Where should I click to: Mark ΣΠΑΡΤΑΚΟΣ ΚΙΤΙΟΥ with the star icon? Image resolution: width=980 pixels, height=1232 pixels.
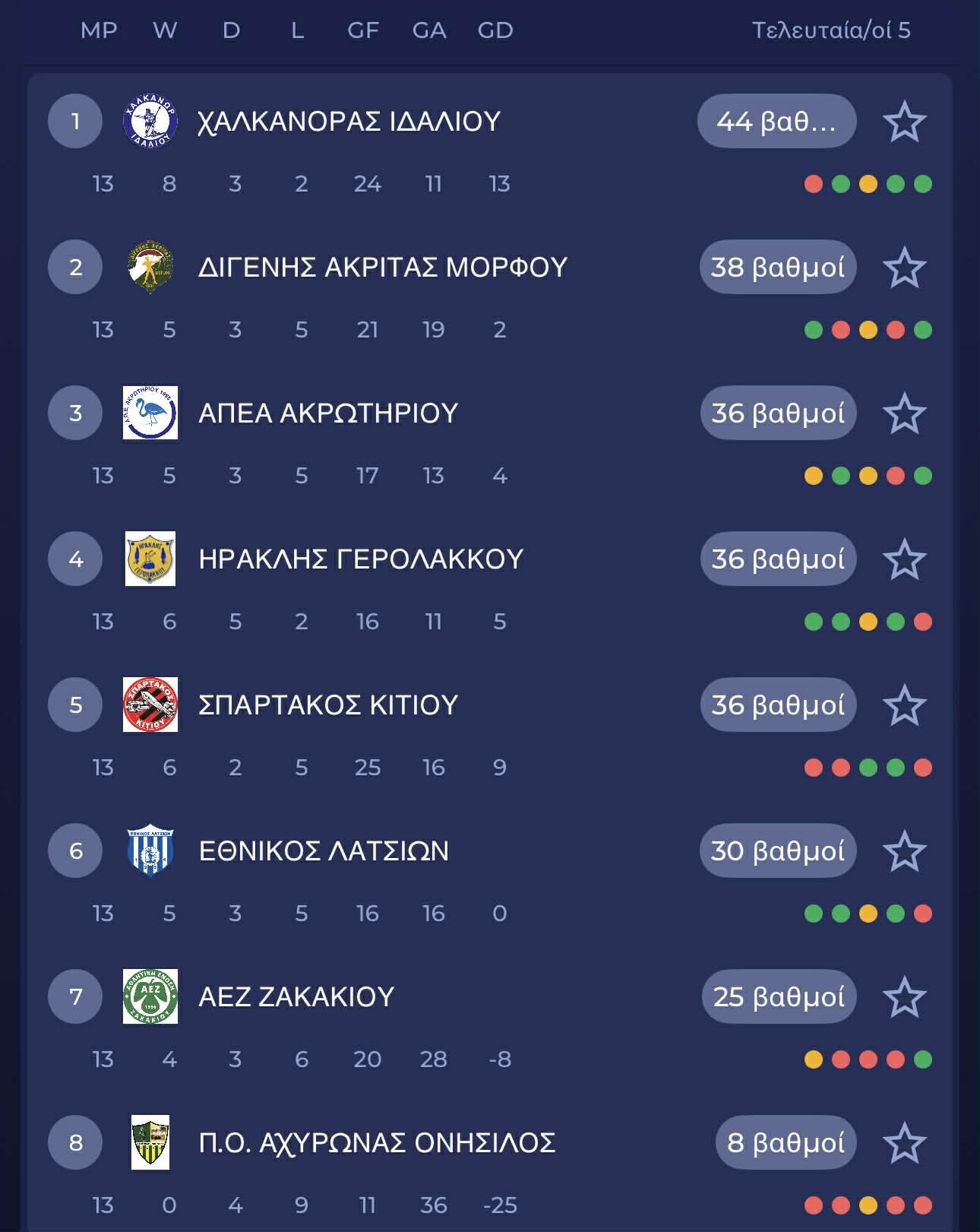click(904, 705)
